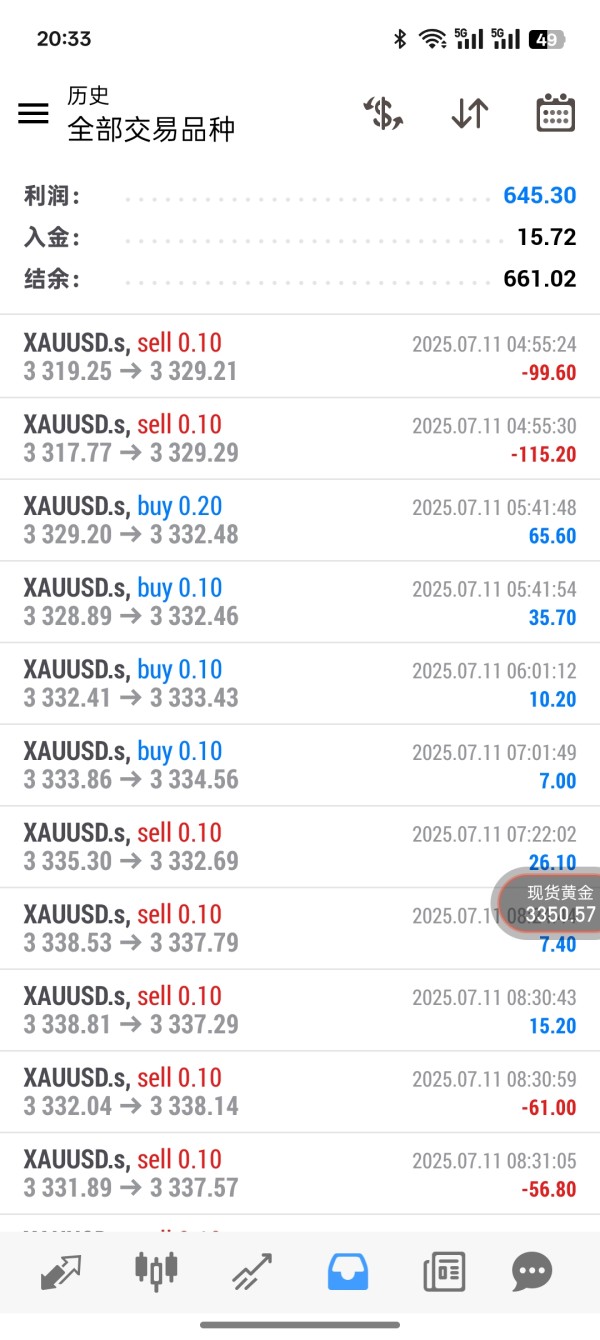Switch to the candlestick chart tab

tap(157, 1271)
